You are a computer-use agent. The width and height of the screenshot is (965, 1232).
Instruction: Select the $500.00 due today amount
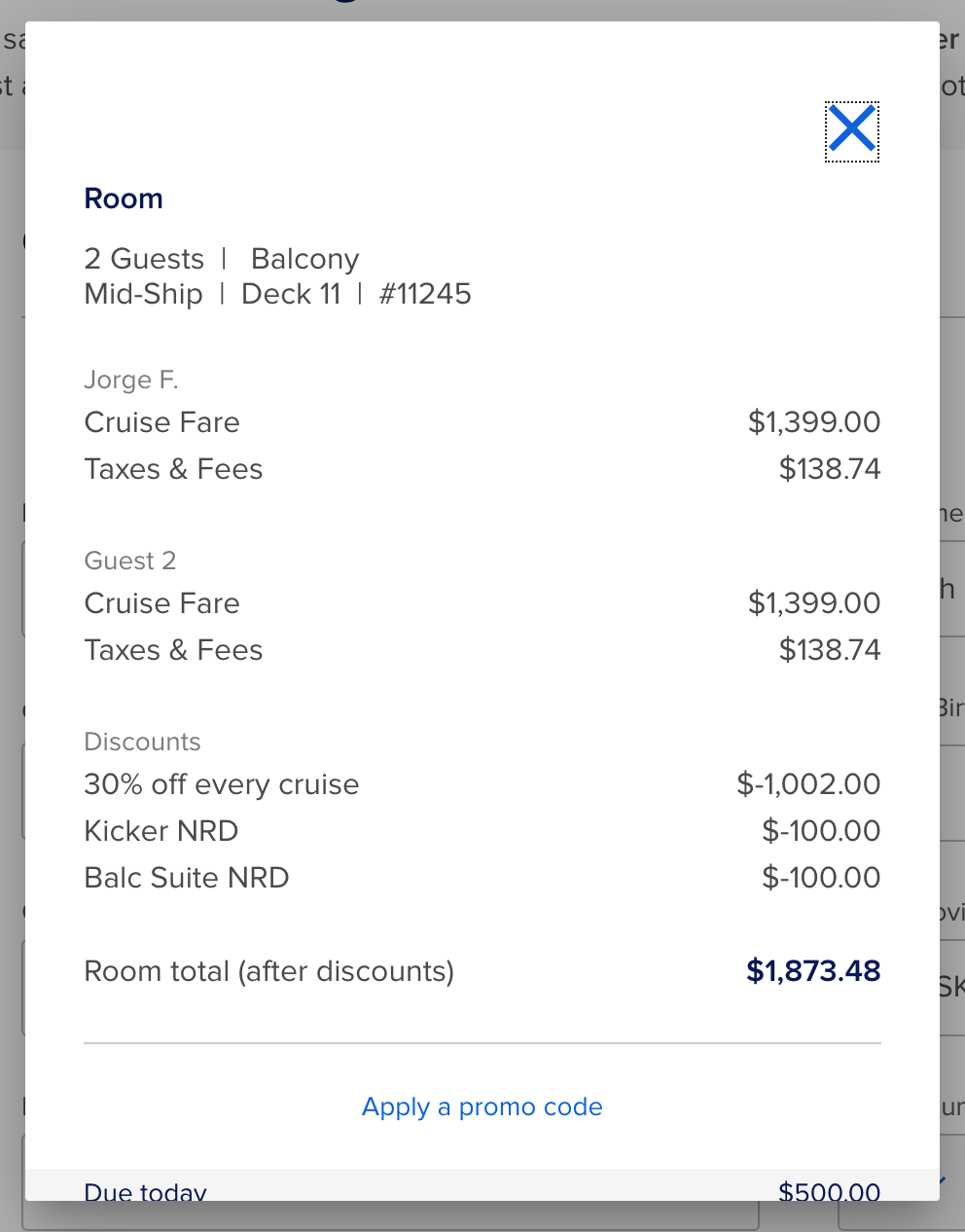click(829, 1190)
